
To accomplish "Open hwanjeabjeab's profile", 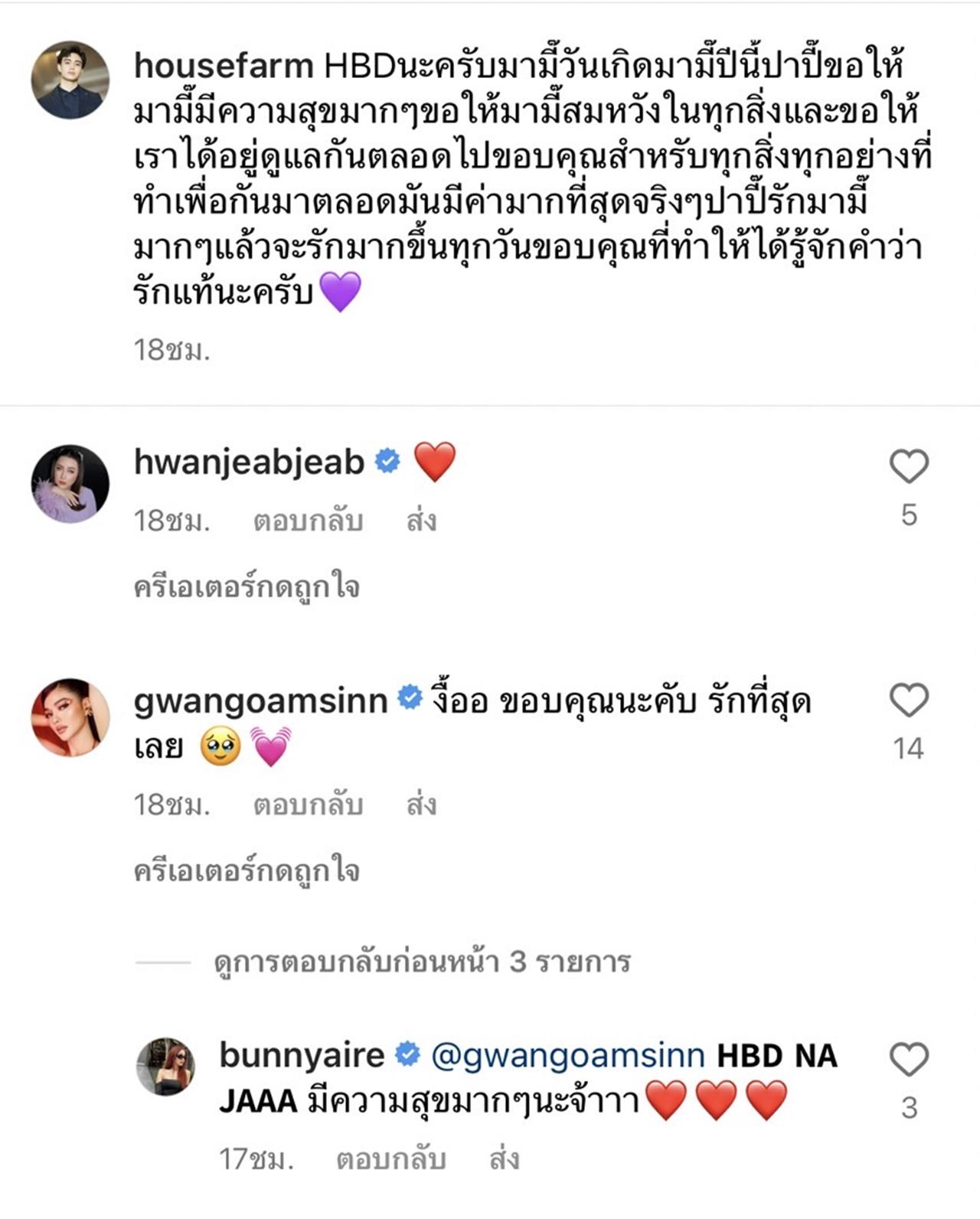I will pos(249,462).
